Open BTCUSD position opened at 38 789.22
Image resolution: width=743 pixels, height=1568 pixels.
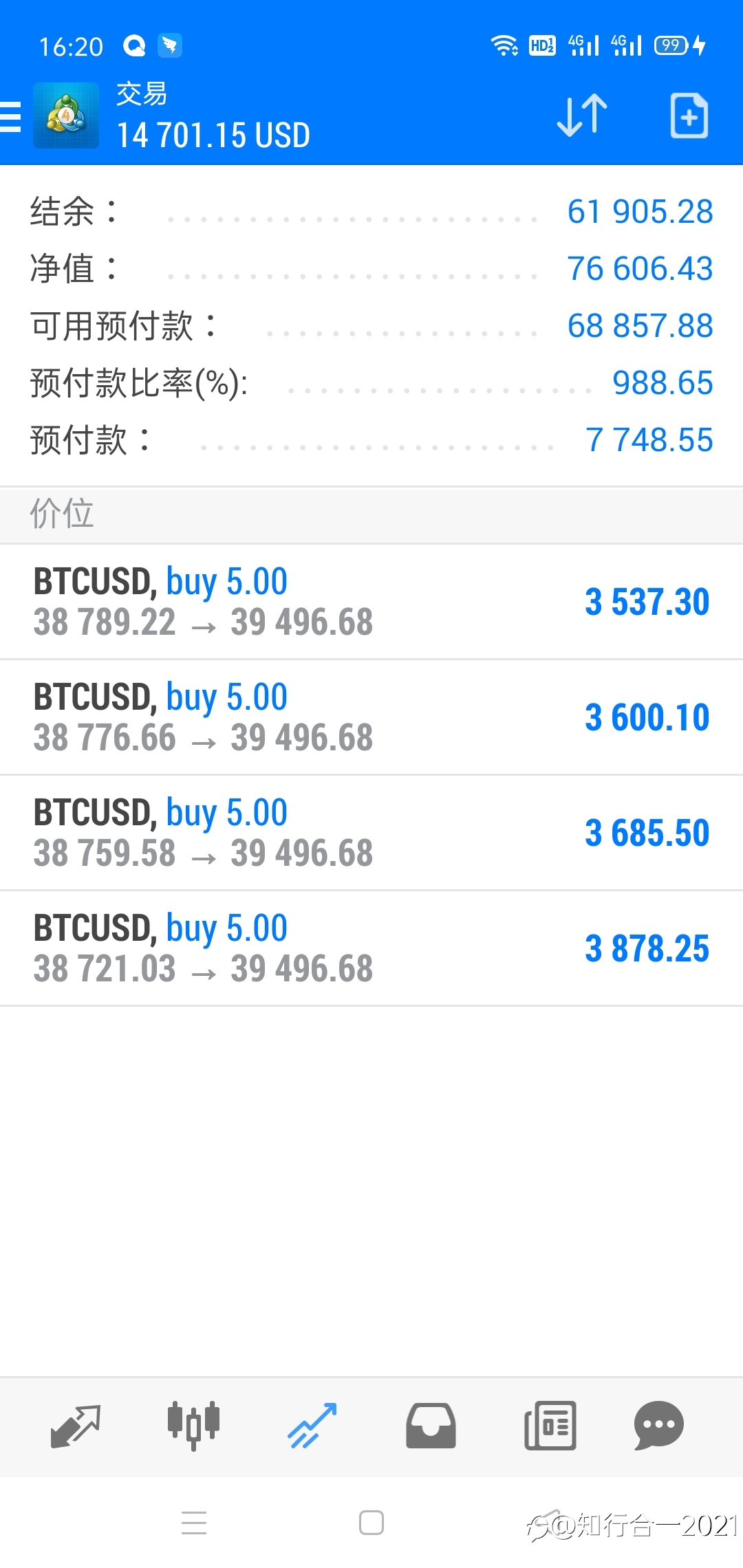371,602
